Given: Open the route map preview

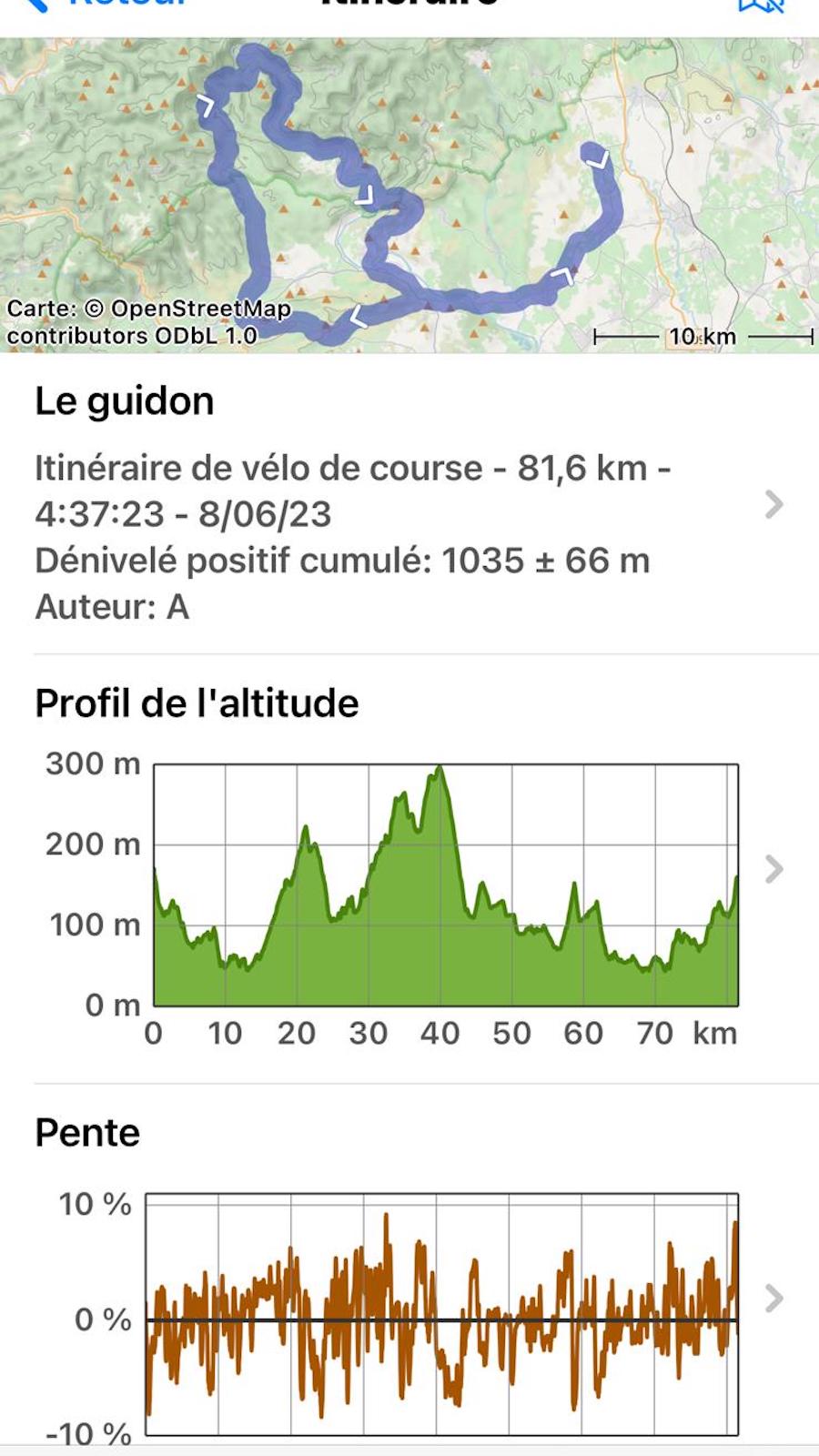Looking at the screenshot, I should (409, 196).
